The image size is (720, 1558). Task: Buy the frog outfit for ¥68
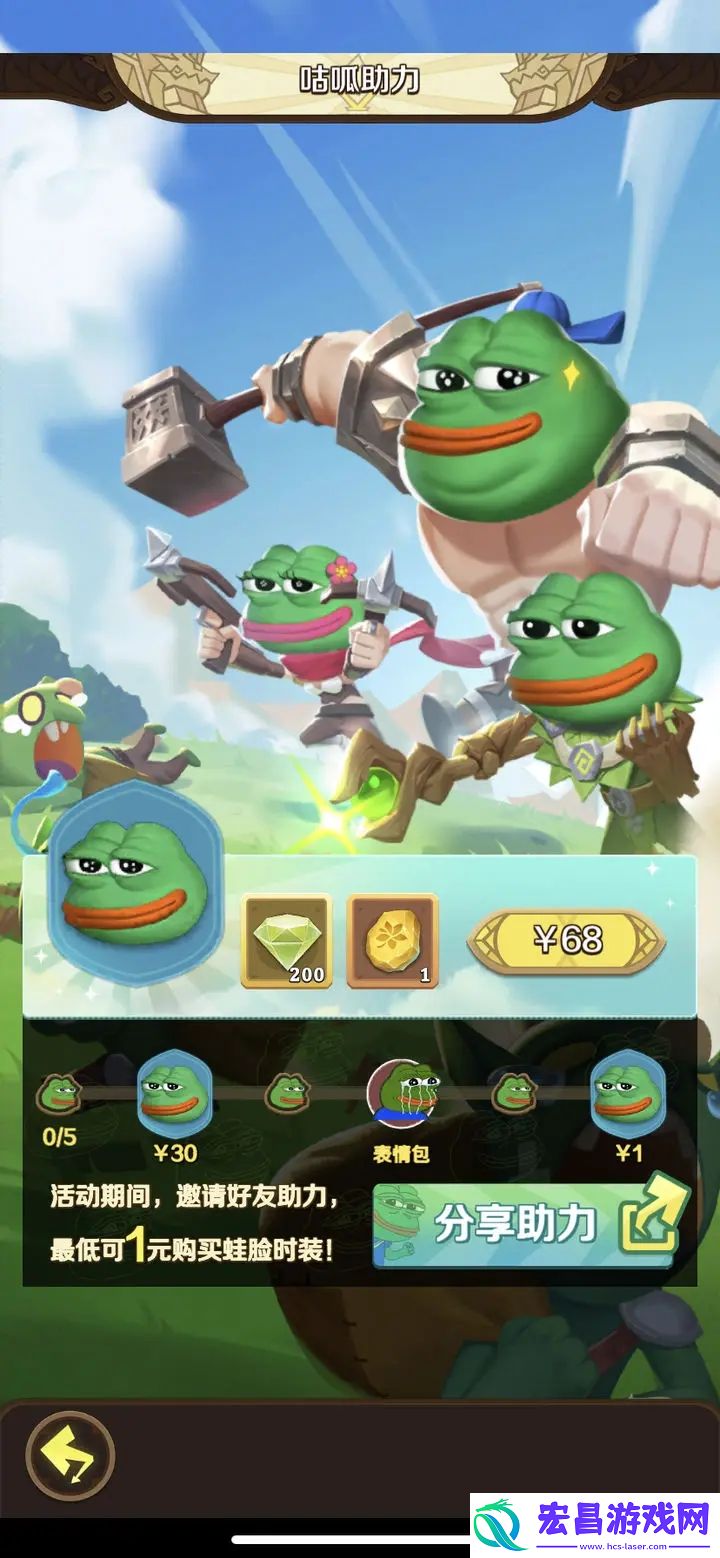click(x=566, y=941)
